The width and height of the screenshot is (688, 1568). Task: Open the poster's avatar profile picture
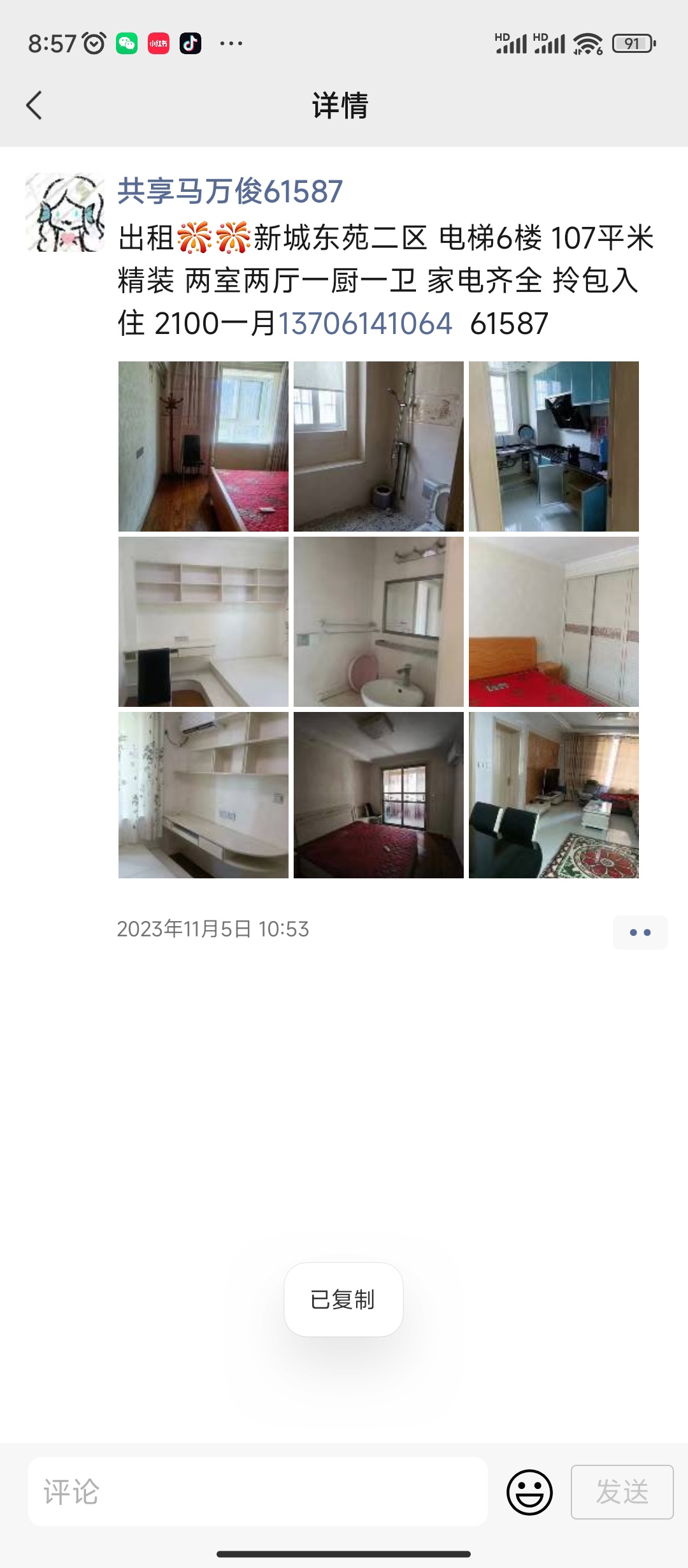point(65,212)
